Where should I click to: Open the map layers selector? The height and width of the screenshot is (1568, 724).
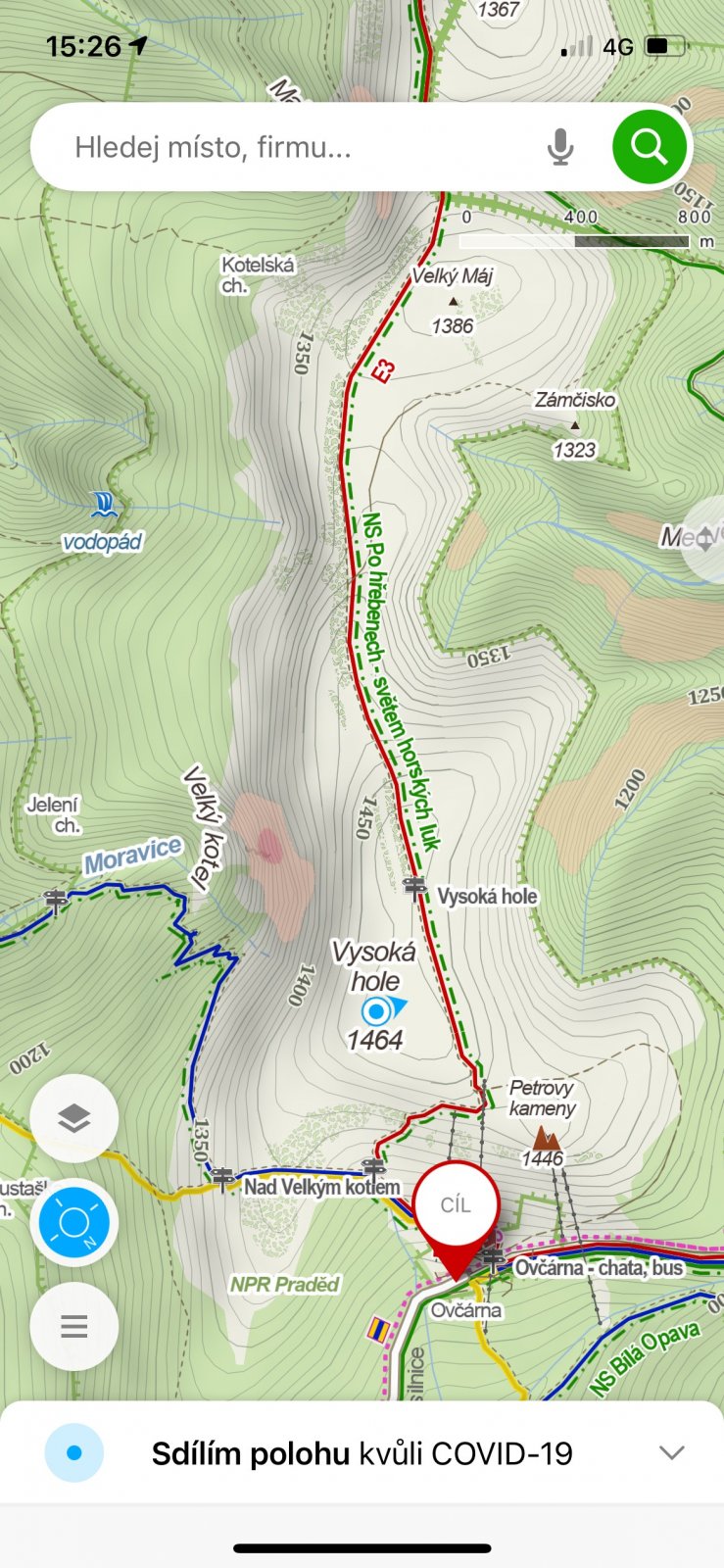pyautogui.click(x=74, y=1118)
